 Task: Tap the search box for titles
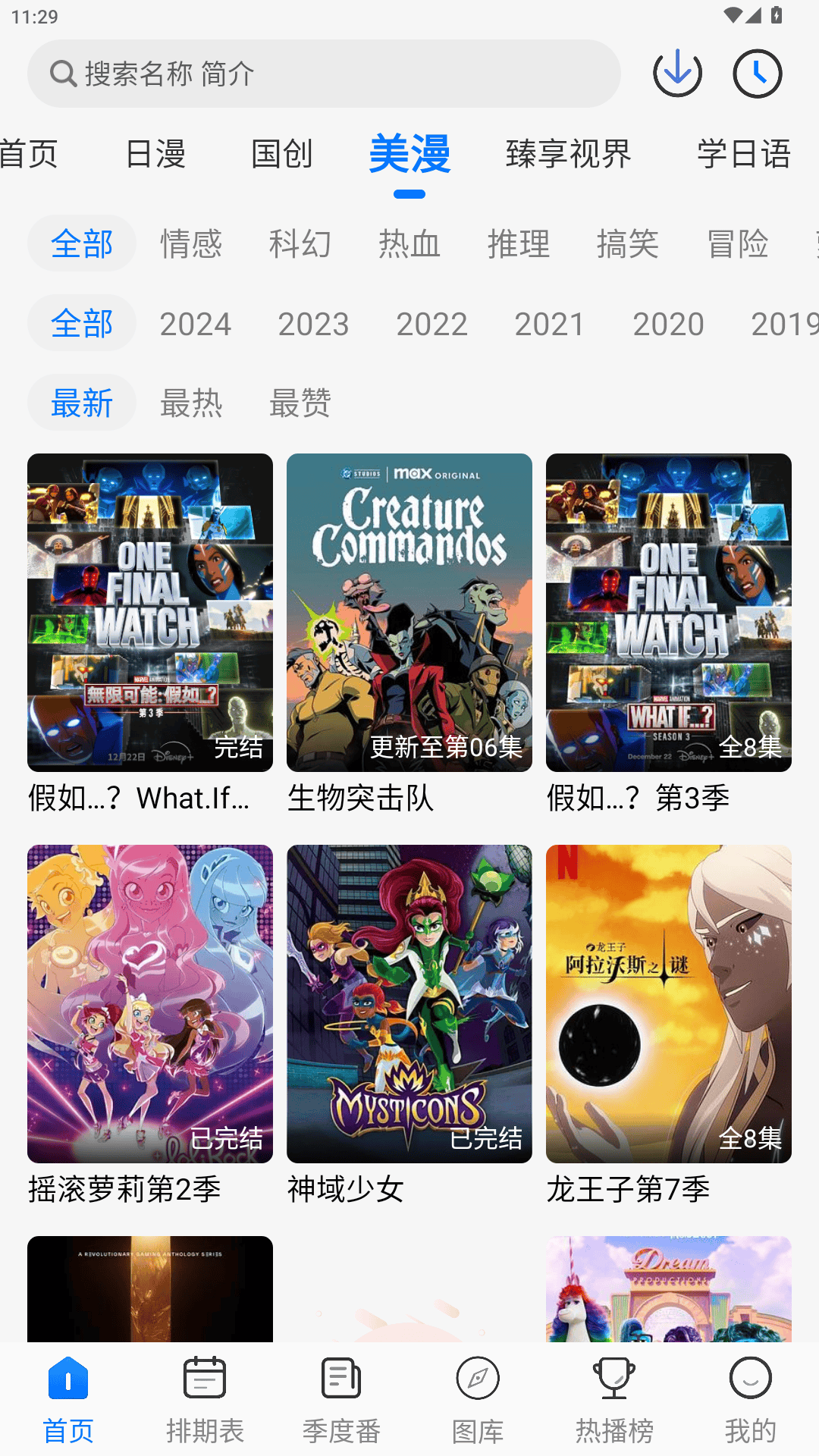(324, 74)
